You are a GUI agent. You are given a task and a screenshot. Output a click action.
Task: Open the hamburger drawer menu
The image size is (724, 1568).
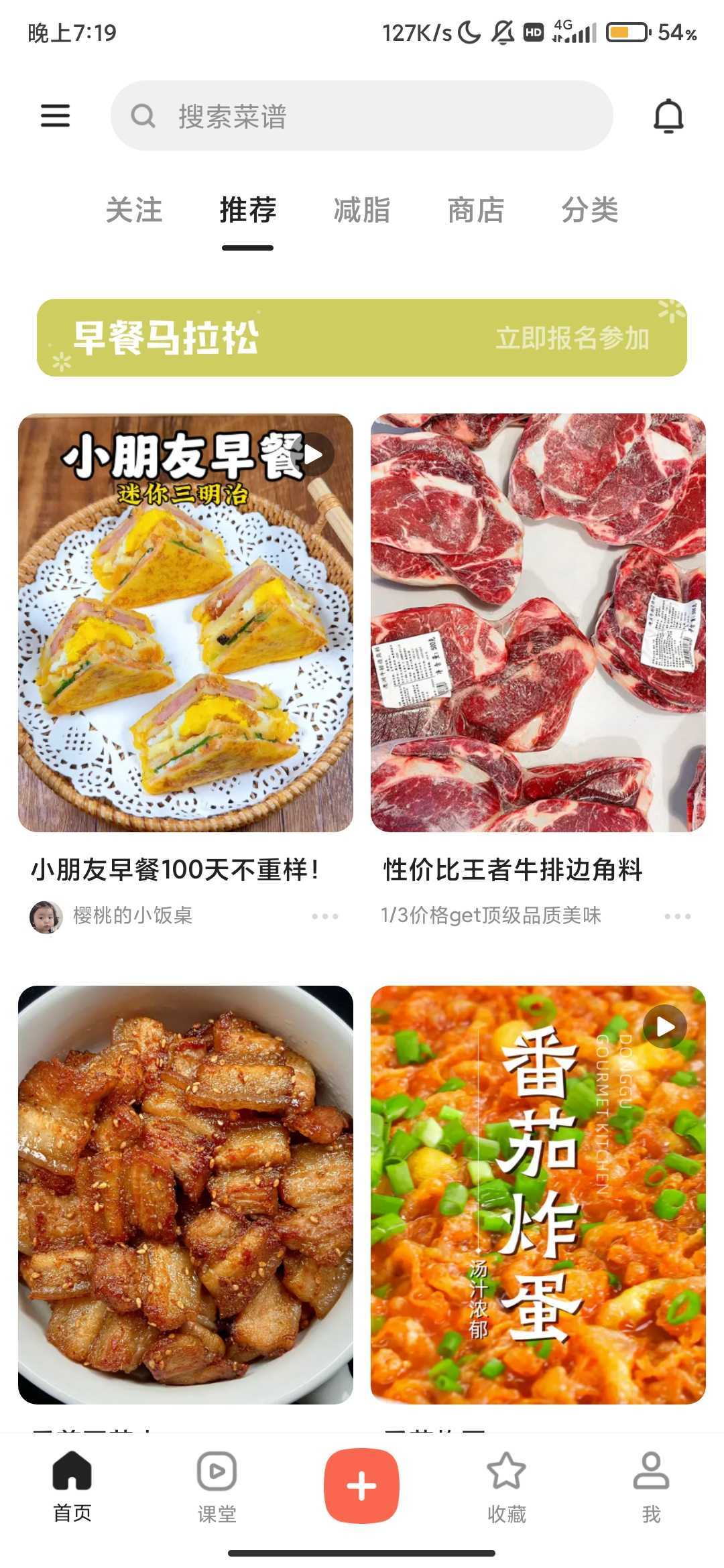(x=55, y=116)
